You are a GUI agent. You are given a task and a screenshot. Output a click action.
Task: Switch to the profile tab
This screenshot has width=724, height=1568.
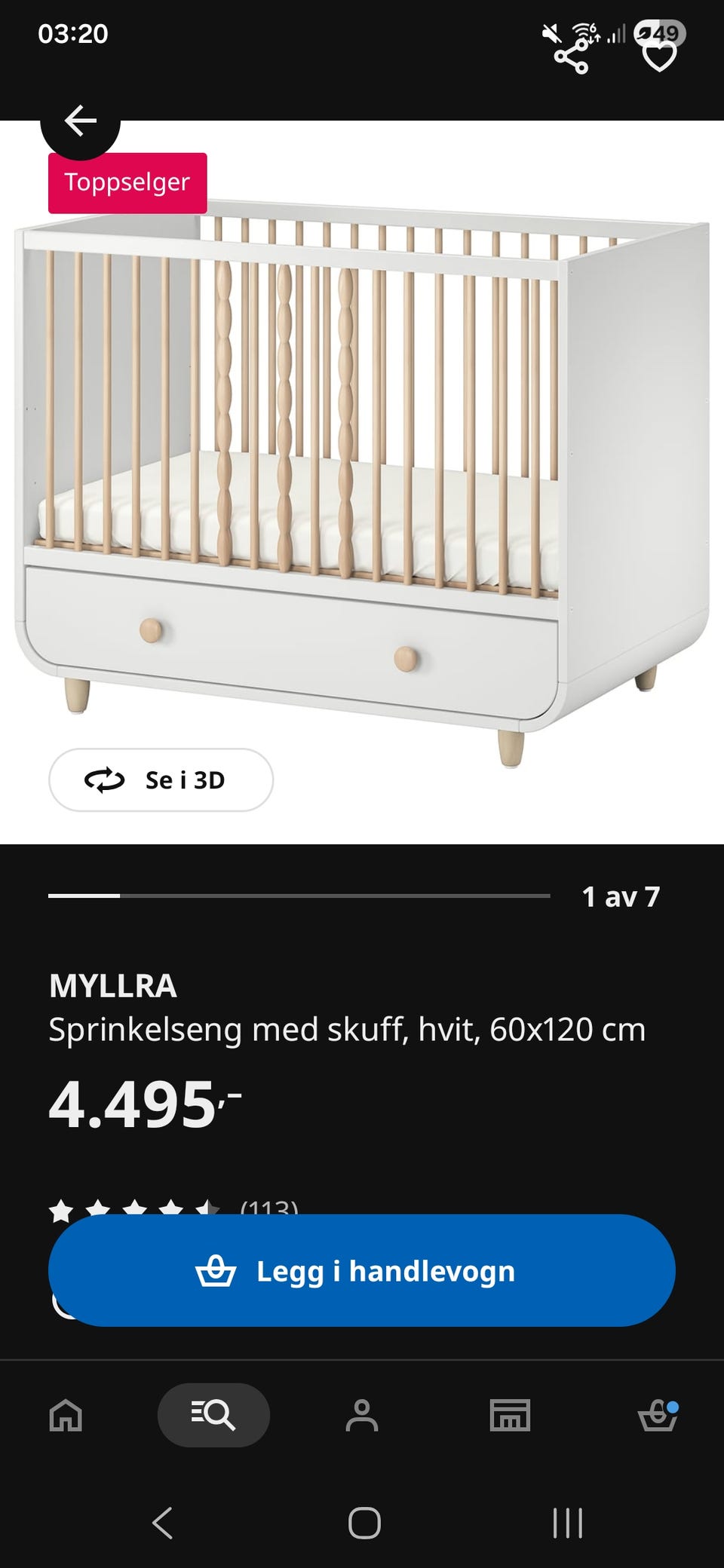pyautogui.click(x=362, y=1415)
